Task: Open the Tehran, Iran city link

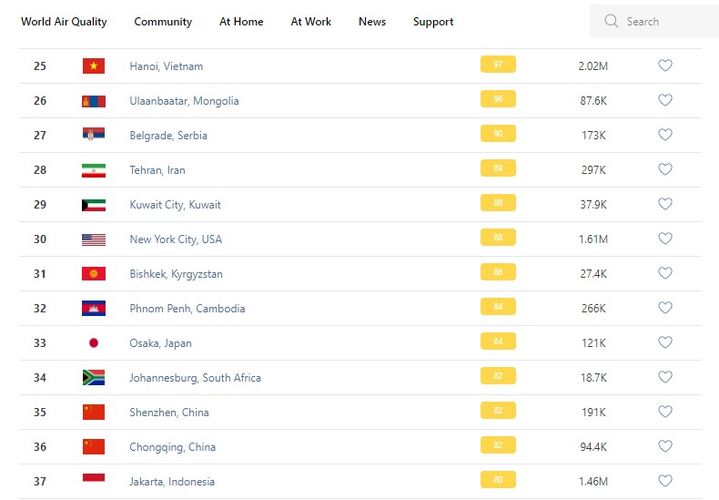Action: 157,170
